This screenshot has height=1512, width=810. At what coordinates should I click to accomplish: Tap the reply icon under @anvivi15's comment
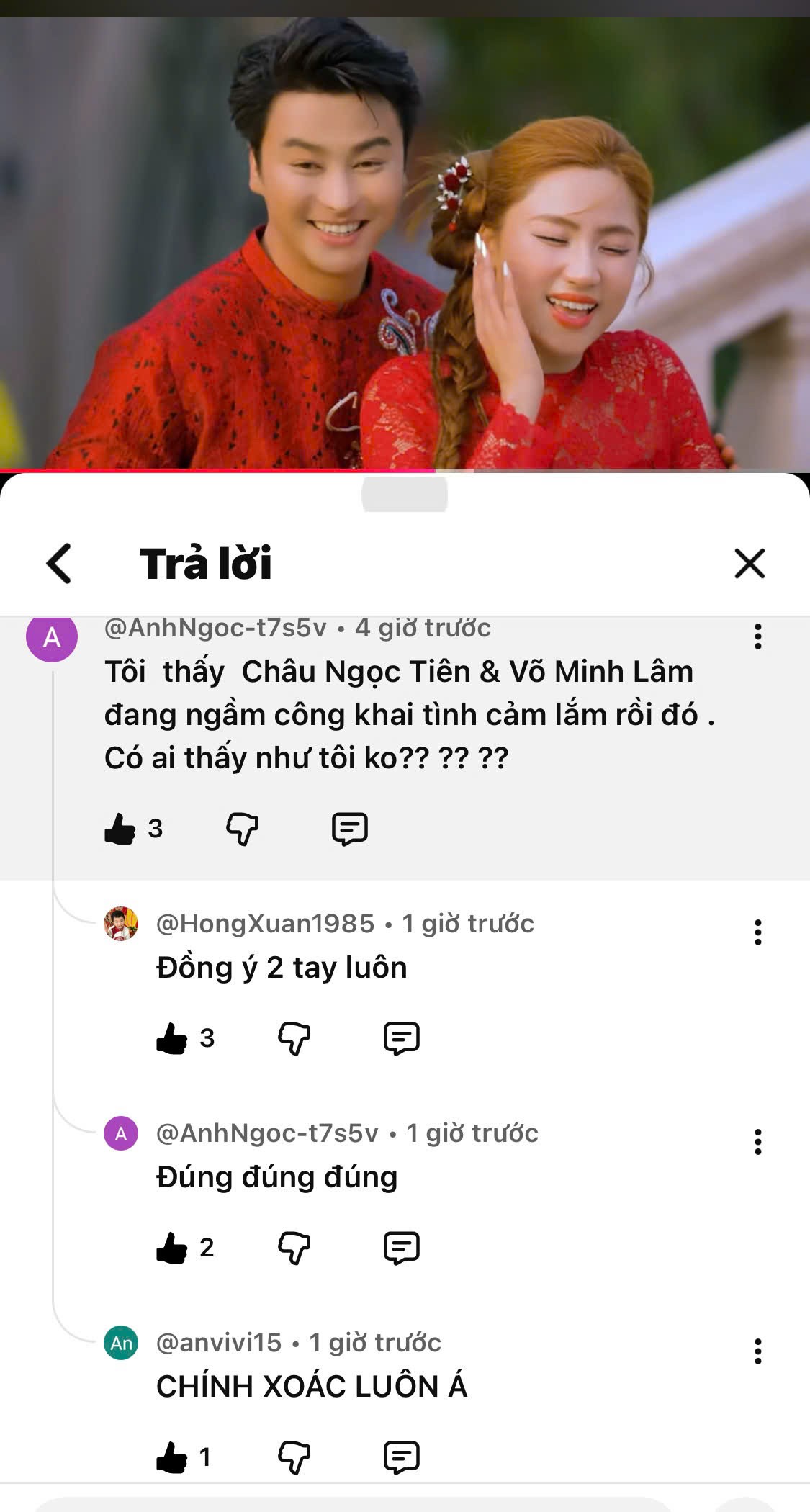point(401,1456)
